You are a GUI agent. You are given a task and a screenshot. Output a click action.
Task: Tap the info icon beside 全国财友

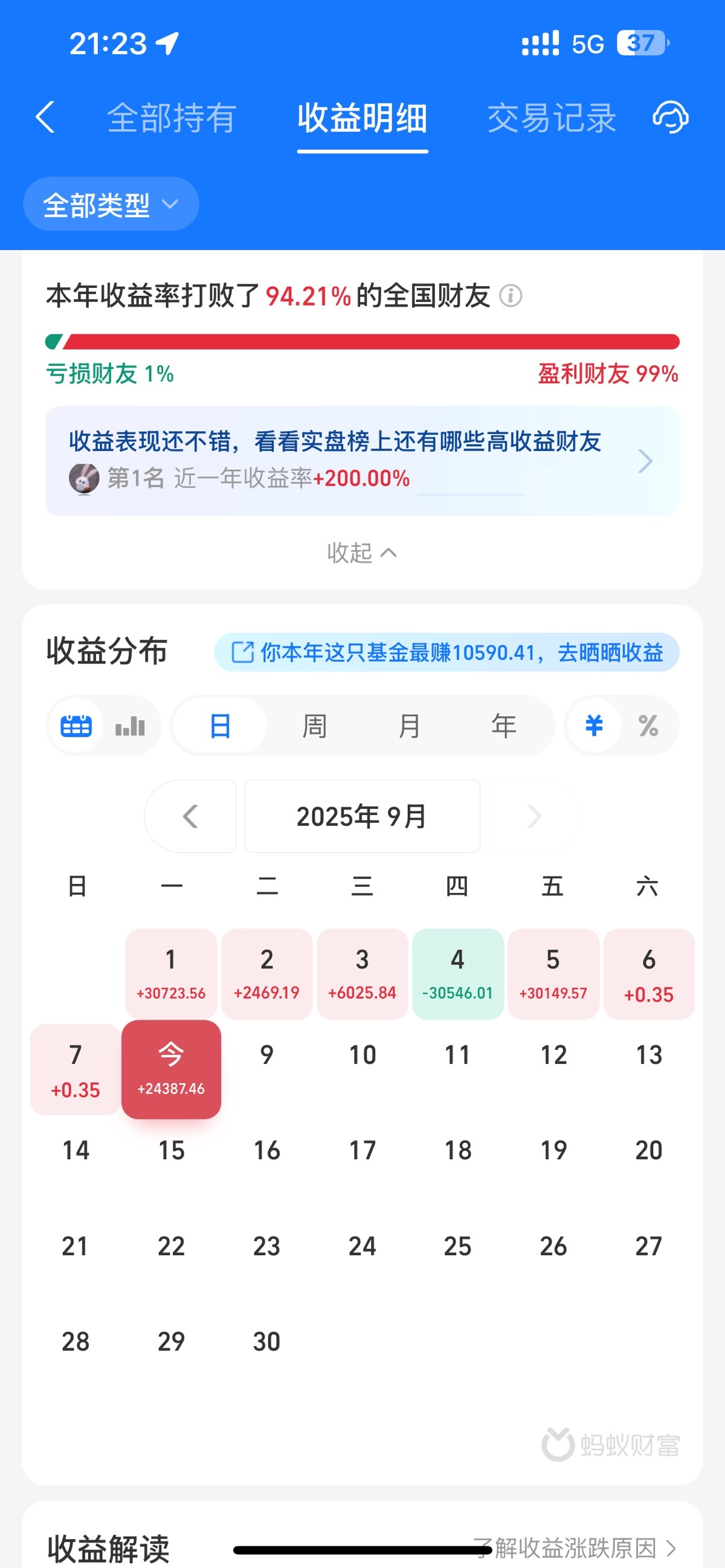tap(511, 296)
